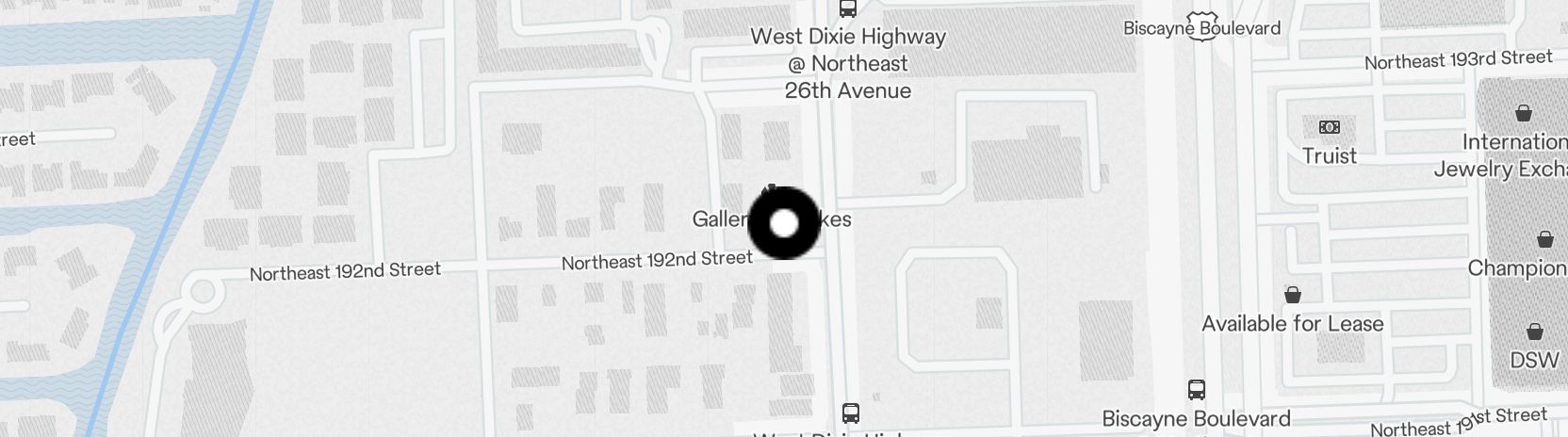Select the Biscayne Boulevard bus stop
The width and height of the screenshot is (1568, 437).
tap(1196, 389)
